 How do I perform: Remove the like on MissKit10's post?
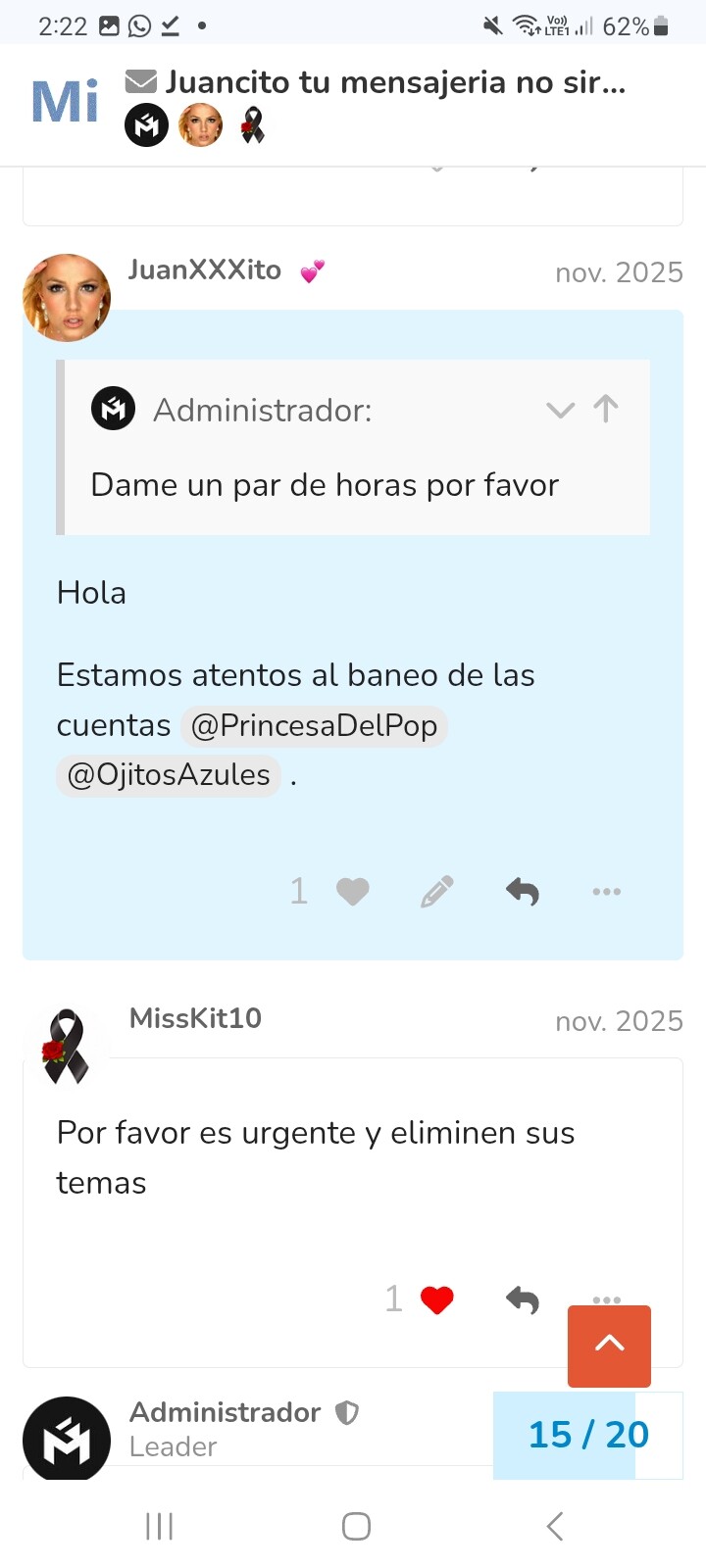pos(436,1299)
